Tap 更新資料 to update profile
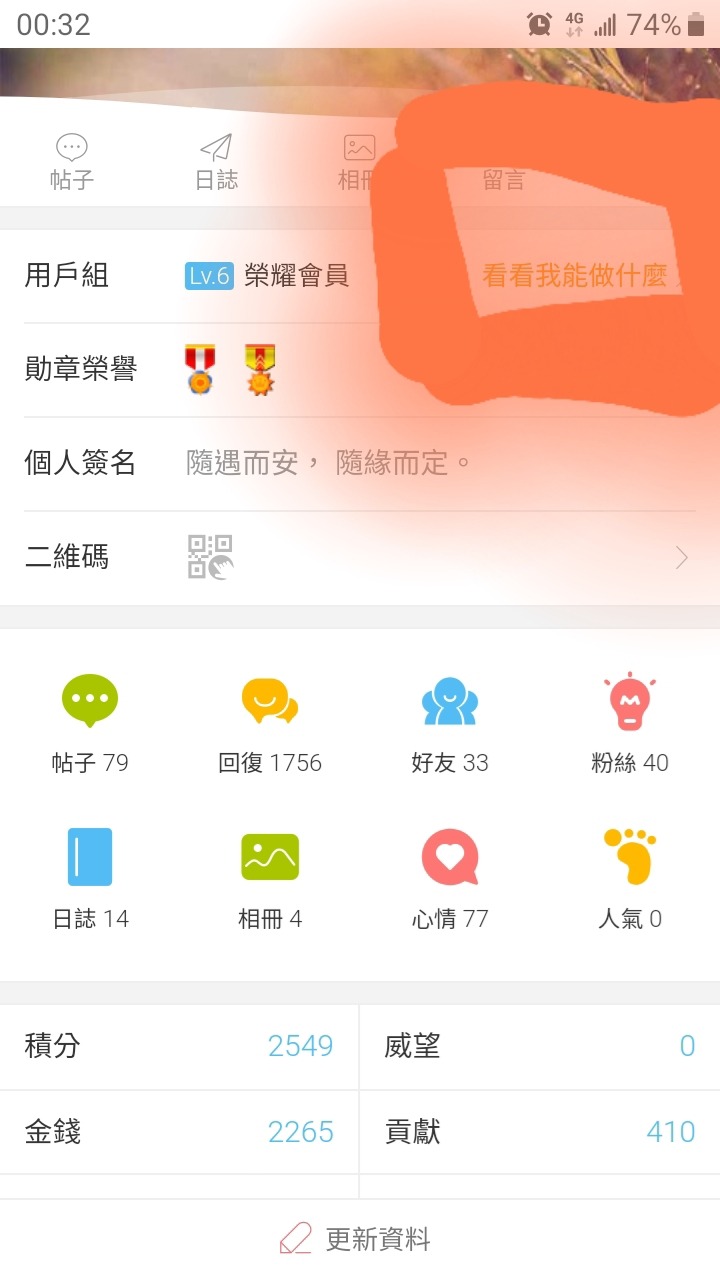The height and width of the screenshot is (1280, 720). click(x=358, y=1240)
